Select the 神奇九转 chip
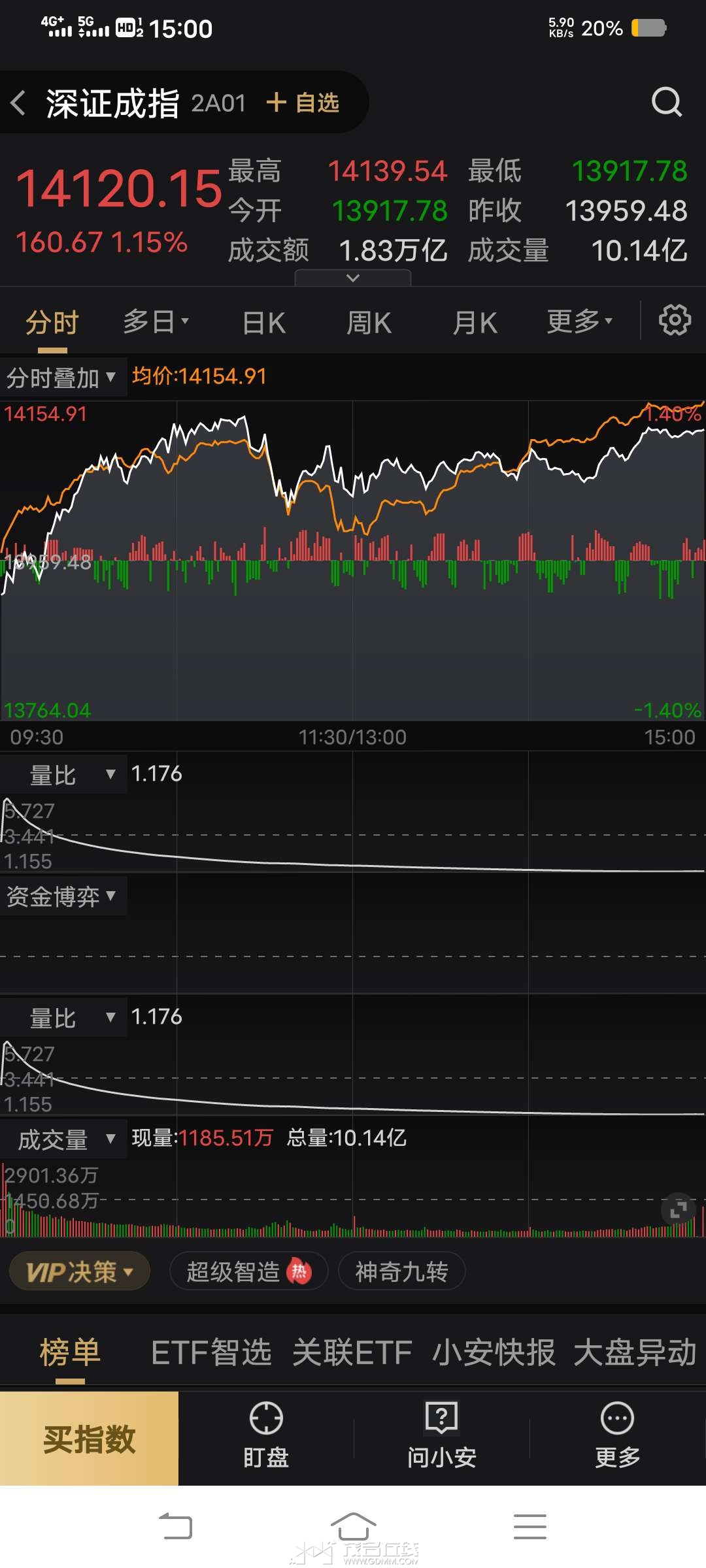Image resolution: width=706 pixels, height=1568 pixels. pos(401,1271)
